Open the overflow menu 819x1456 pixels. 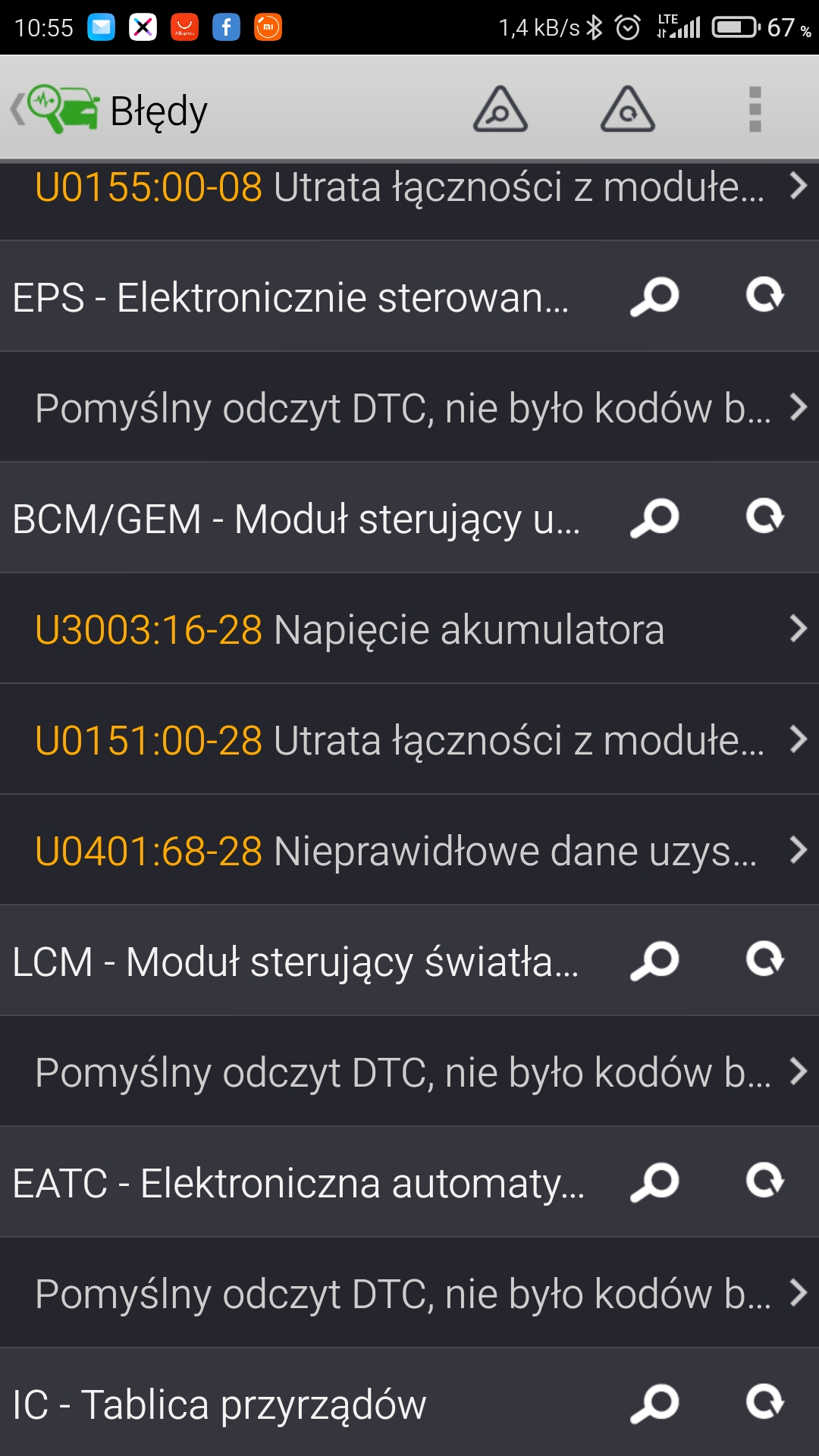pyautogui.click(x=755, y=110)
